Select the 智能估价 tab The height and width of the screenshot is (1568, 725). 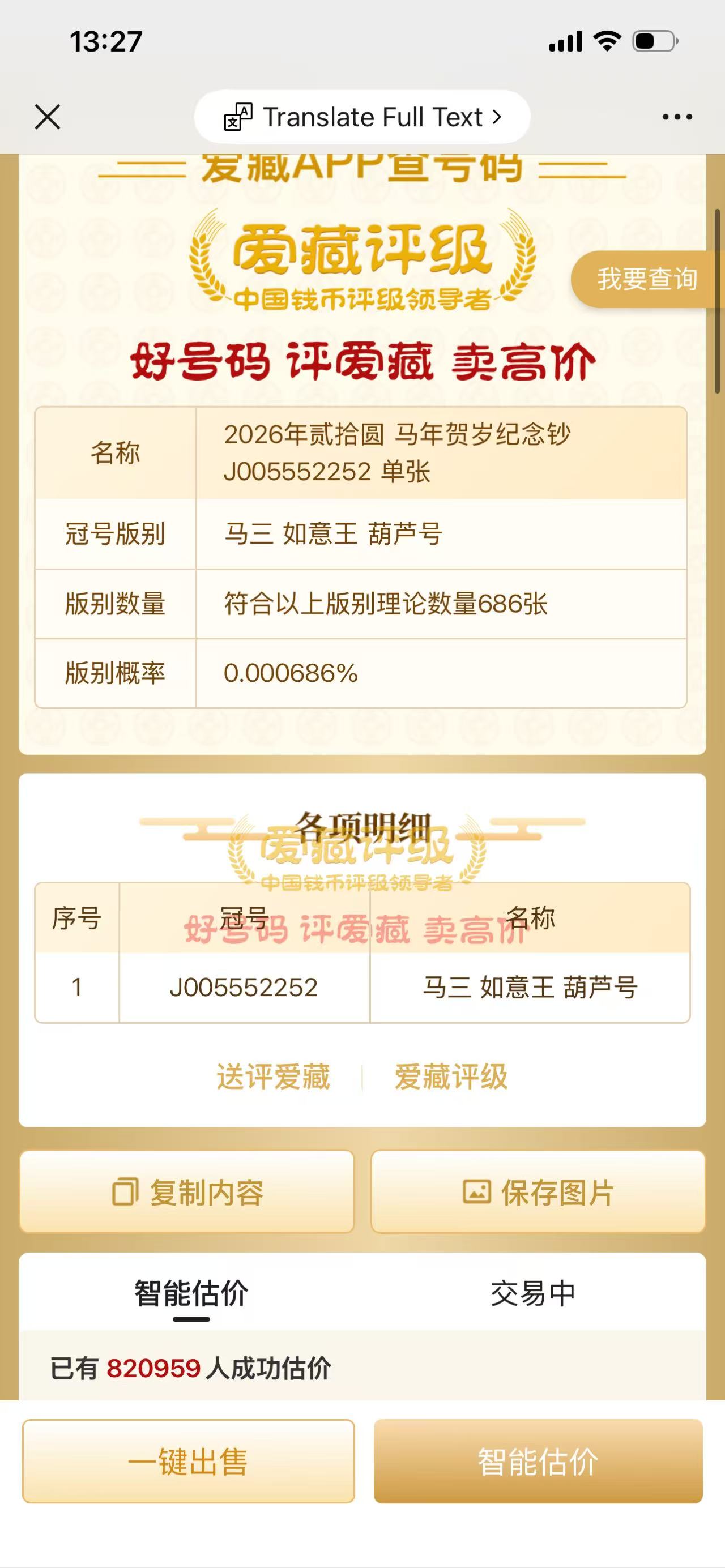pyautogui.click(x=191, y=1293)
